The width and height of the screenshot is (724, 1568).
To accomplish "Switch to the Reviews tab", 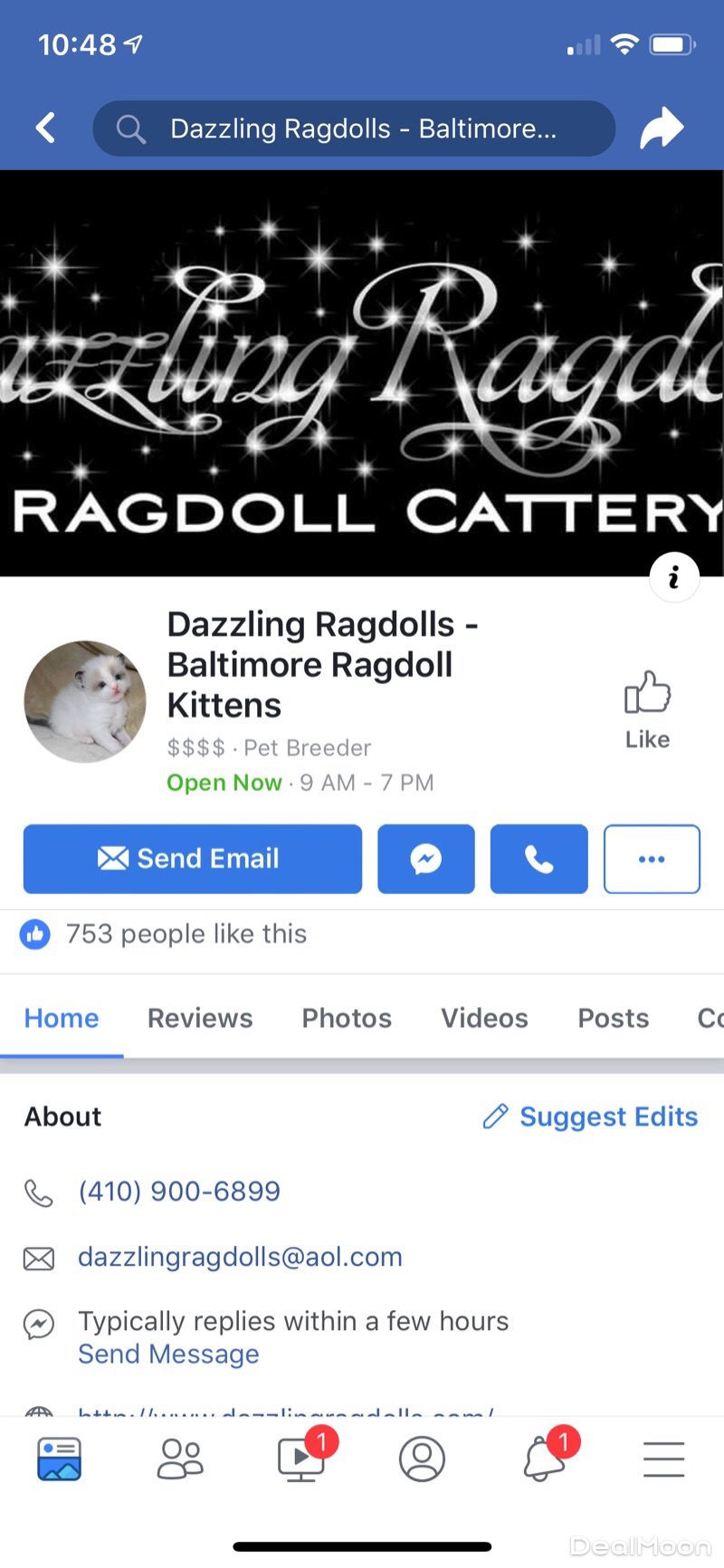I will 200,1018.
